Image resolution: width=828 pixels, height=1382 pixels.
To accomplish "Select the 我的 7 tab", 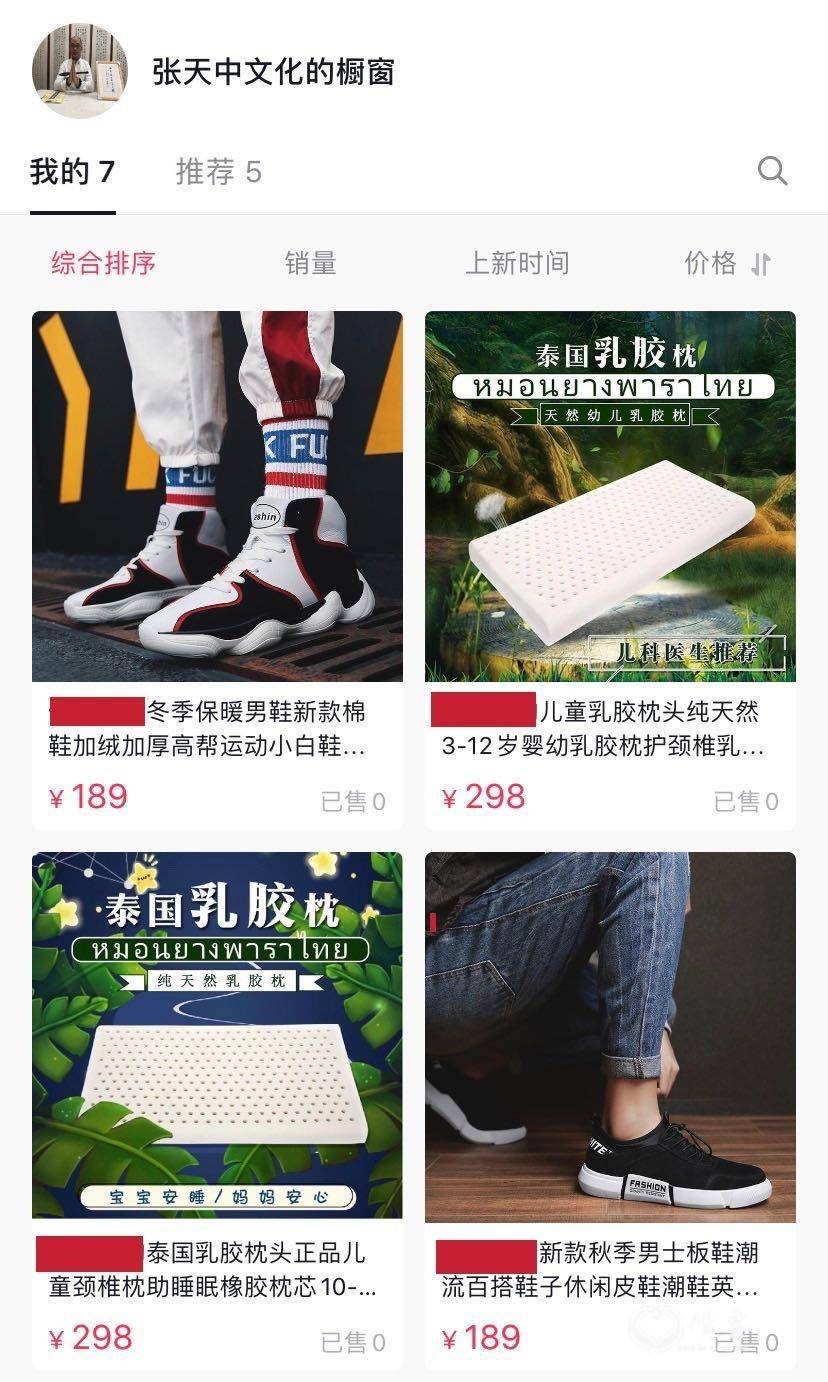I will 72,172.
